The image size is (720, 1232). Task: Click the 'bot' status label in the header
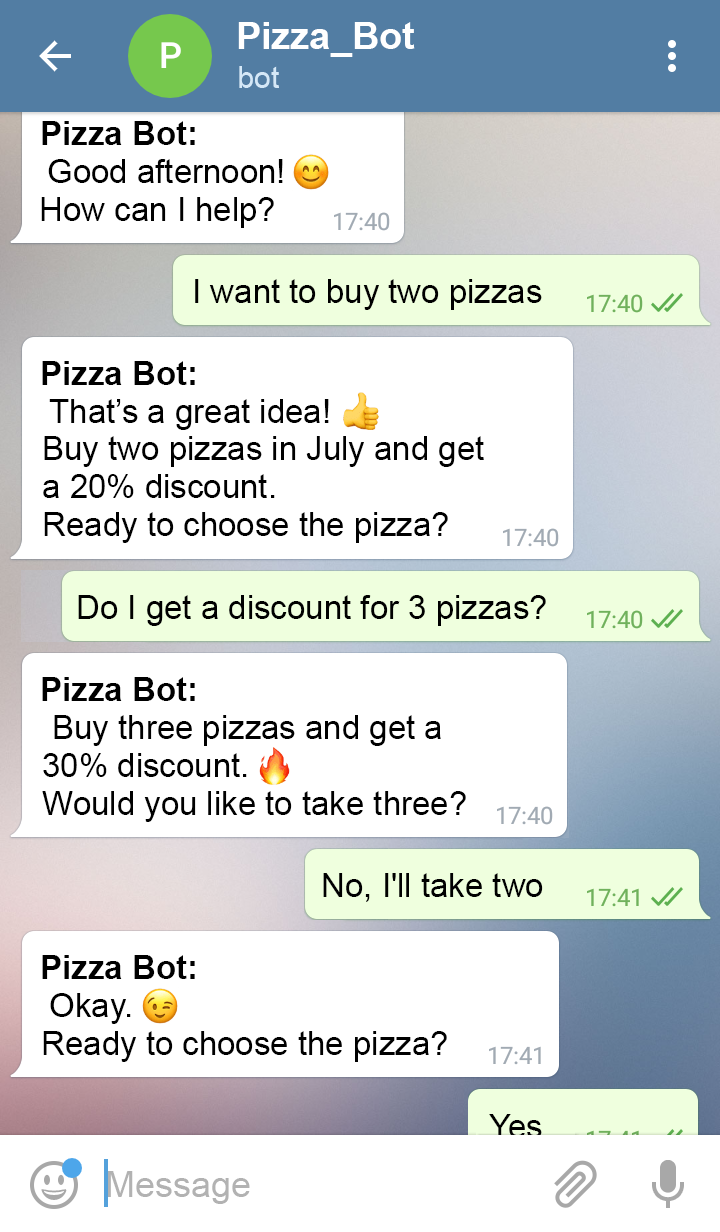(x=258, y=78)
